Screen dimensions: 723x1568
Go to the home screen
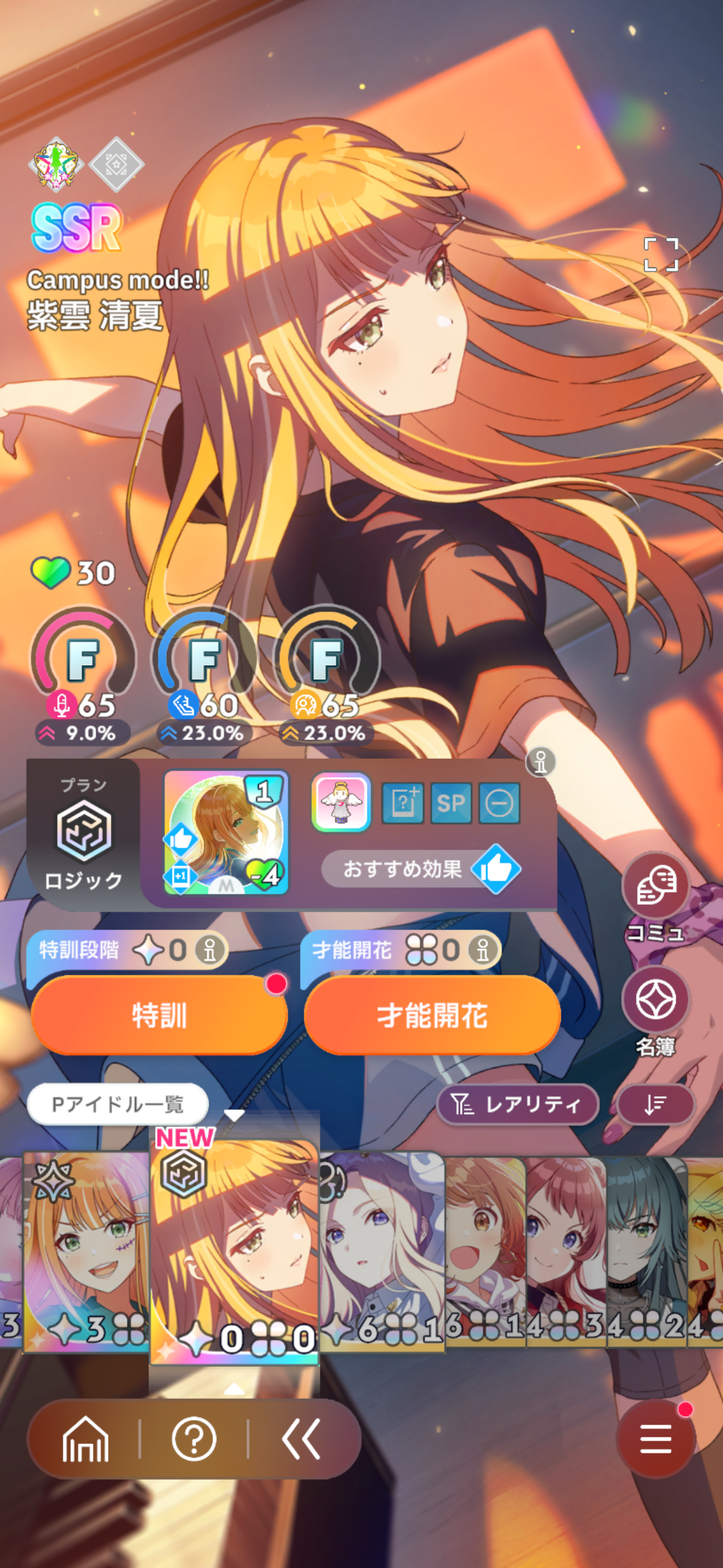coord(85,1439)
